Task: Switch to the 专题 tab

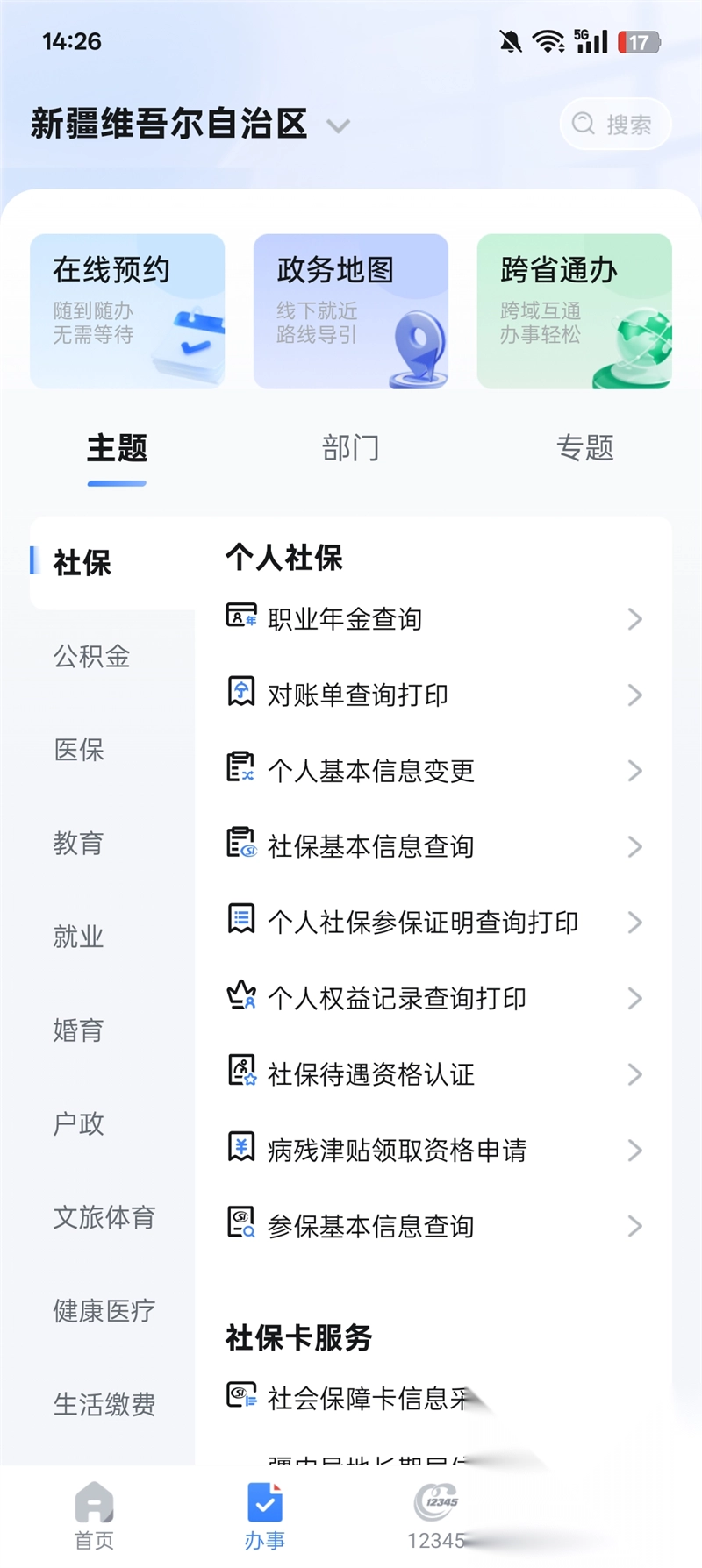Action: 584,448
